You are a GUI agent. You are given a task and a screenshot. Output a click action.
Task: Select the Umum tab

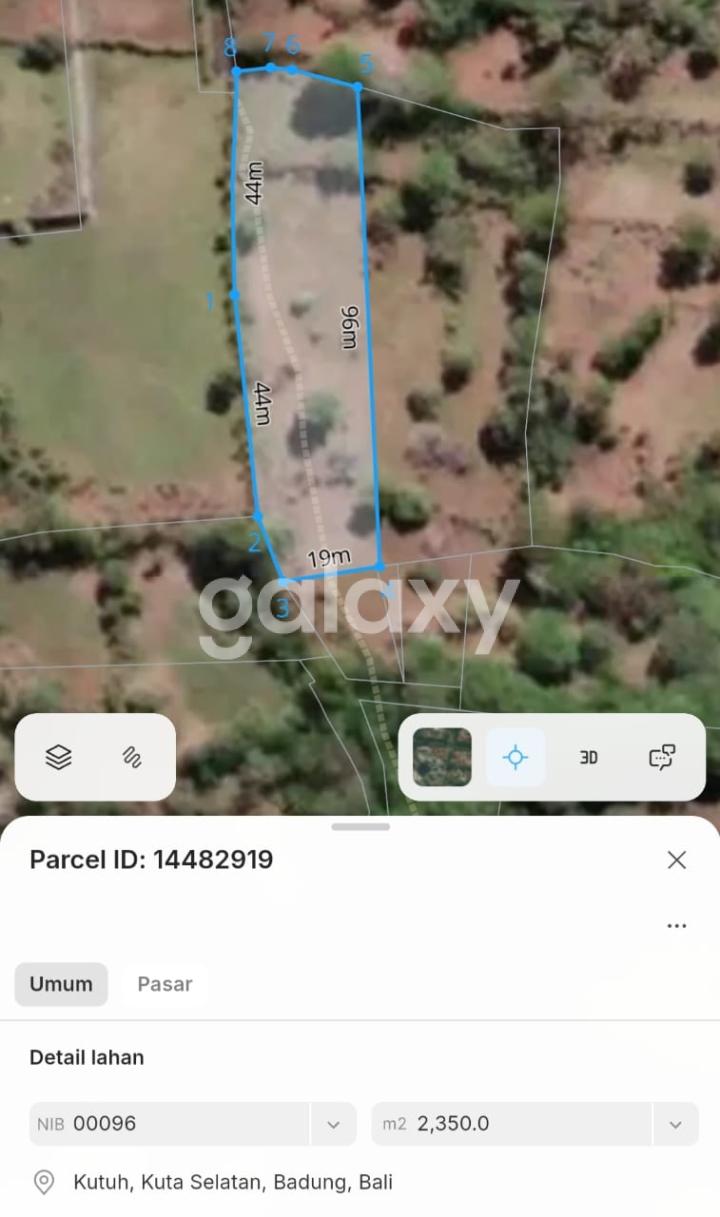point(61,984)
